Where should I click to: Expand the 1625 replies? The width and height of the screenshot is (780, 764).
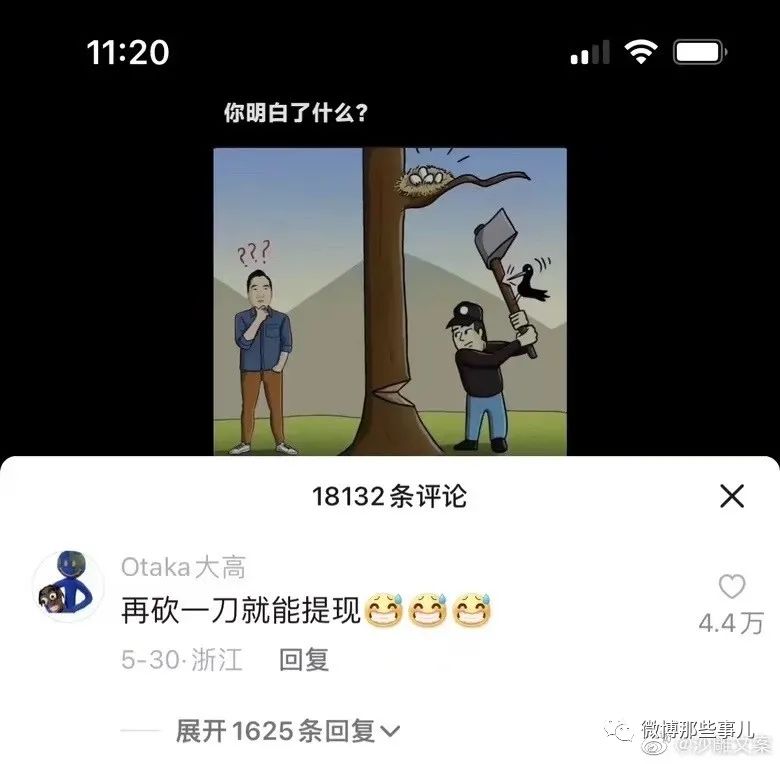point(288,731)
